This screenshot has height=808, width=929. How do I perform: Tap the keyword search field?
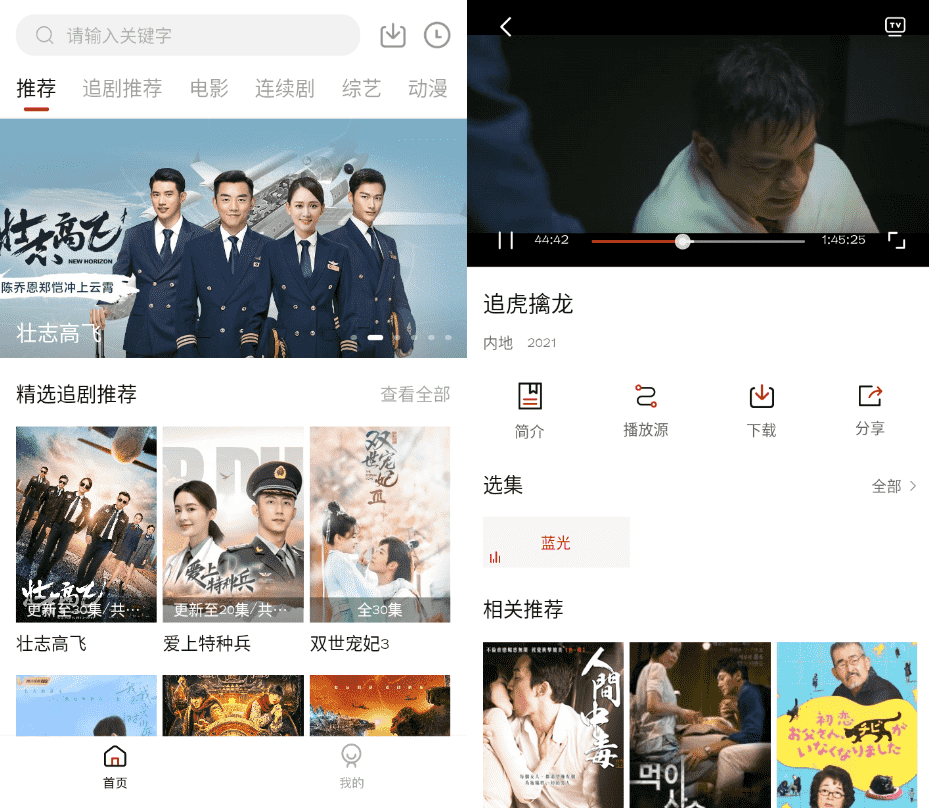188,35
